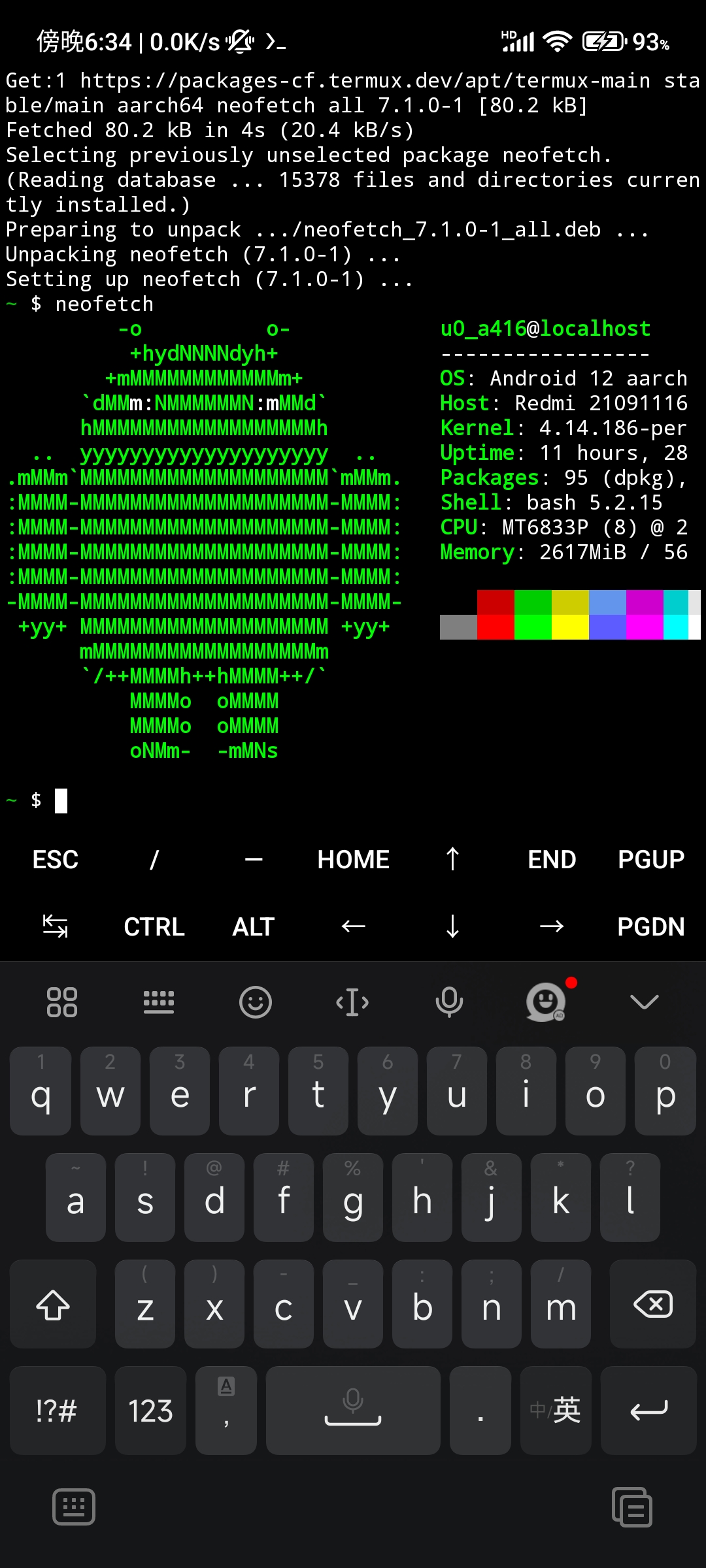Select the keyboard layout icon on toolbar

pos(159,1001)
